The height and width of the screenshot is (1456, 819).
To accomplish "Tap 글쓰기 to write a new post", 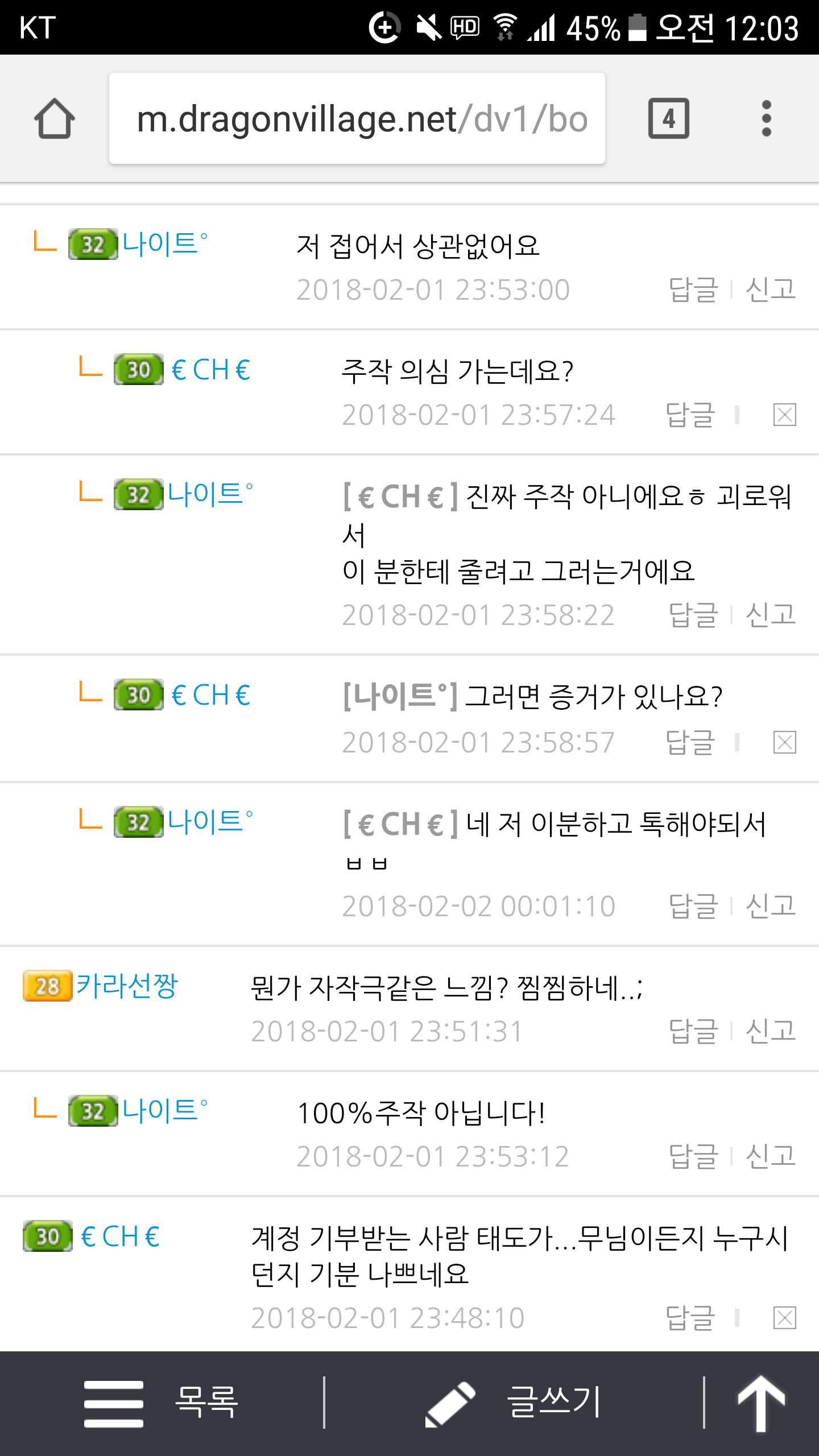I will 514,1403.
